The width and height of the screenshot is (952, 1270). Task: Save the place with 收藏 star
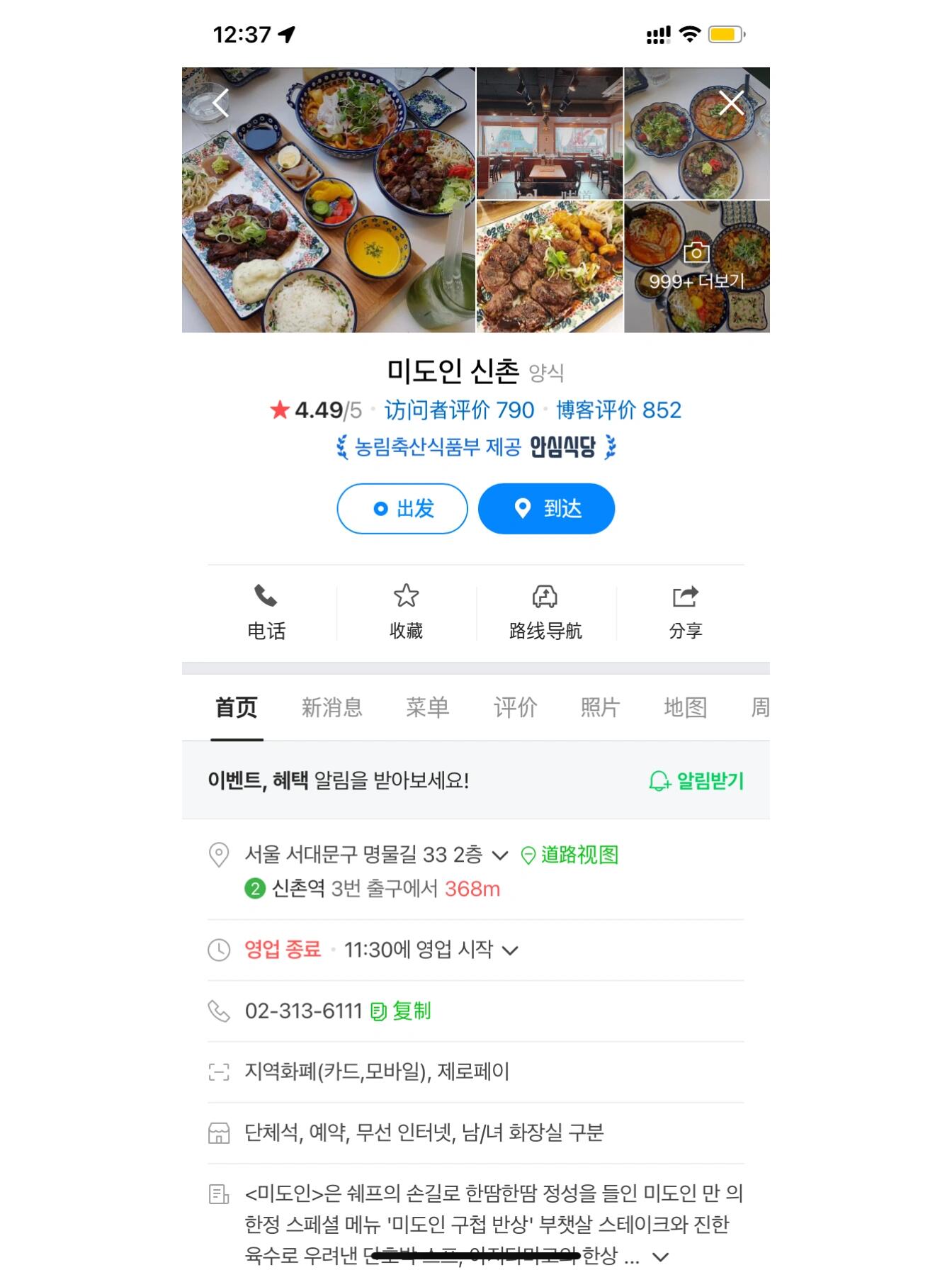[x=406, y=612]
